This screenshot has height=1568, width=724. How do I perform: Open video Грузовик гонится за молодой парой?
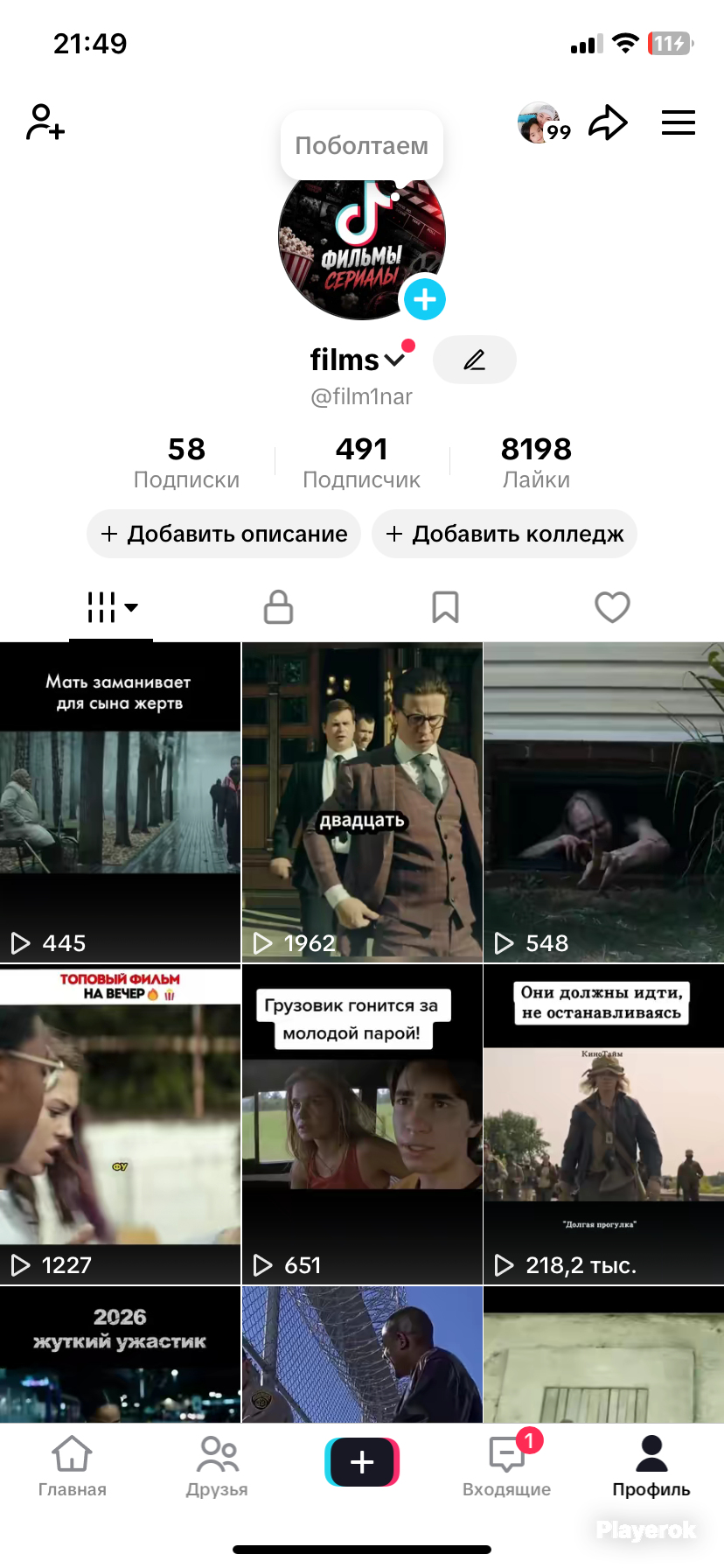pyautogui.click(x=362, y=1124)
